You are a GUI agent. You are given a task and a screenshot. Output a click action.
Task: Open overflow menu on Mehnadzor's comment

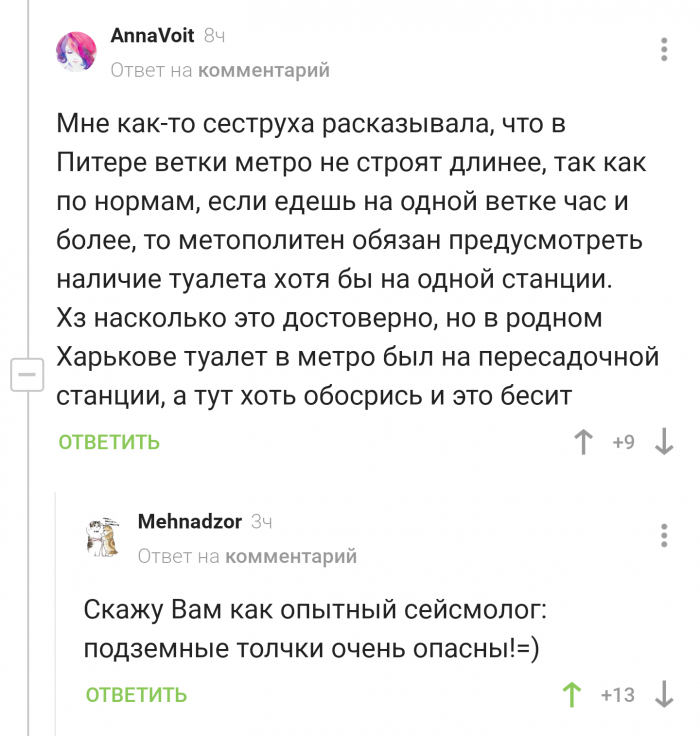[x=665, y=535]
